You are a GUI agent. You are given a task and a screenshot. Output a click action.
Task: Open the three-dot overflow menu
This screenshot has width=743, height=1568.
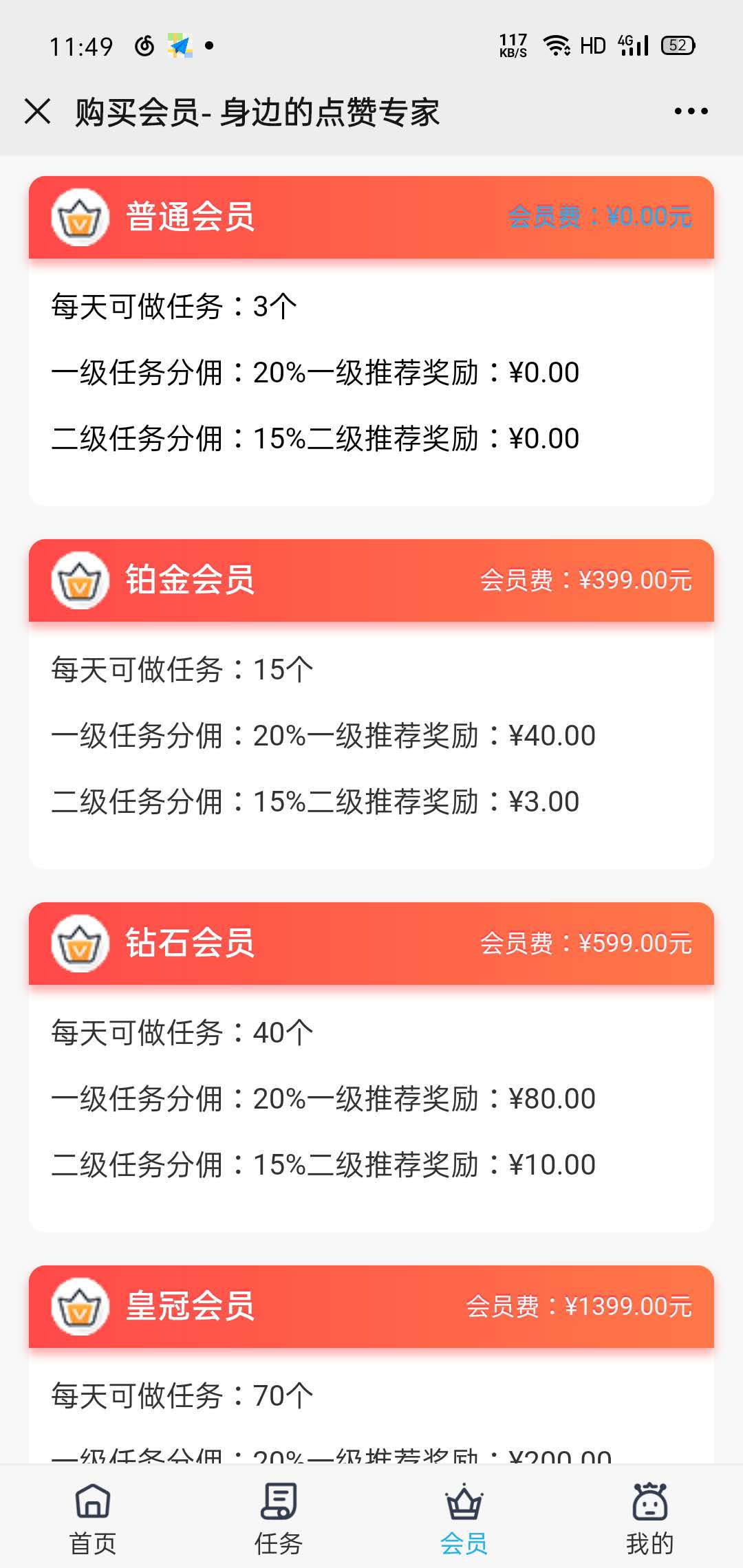tap(691, 111)
